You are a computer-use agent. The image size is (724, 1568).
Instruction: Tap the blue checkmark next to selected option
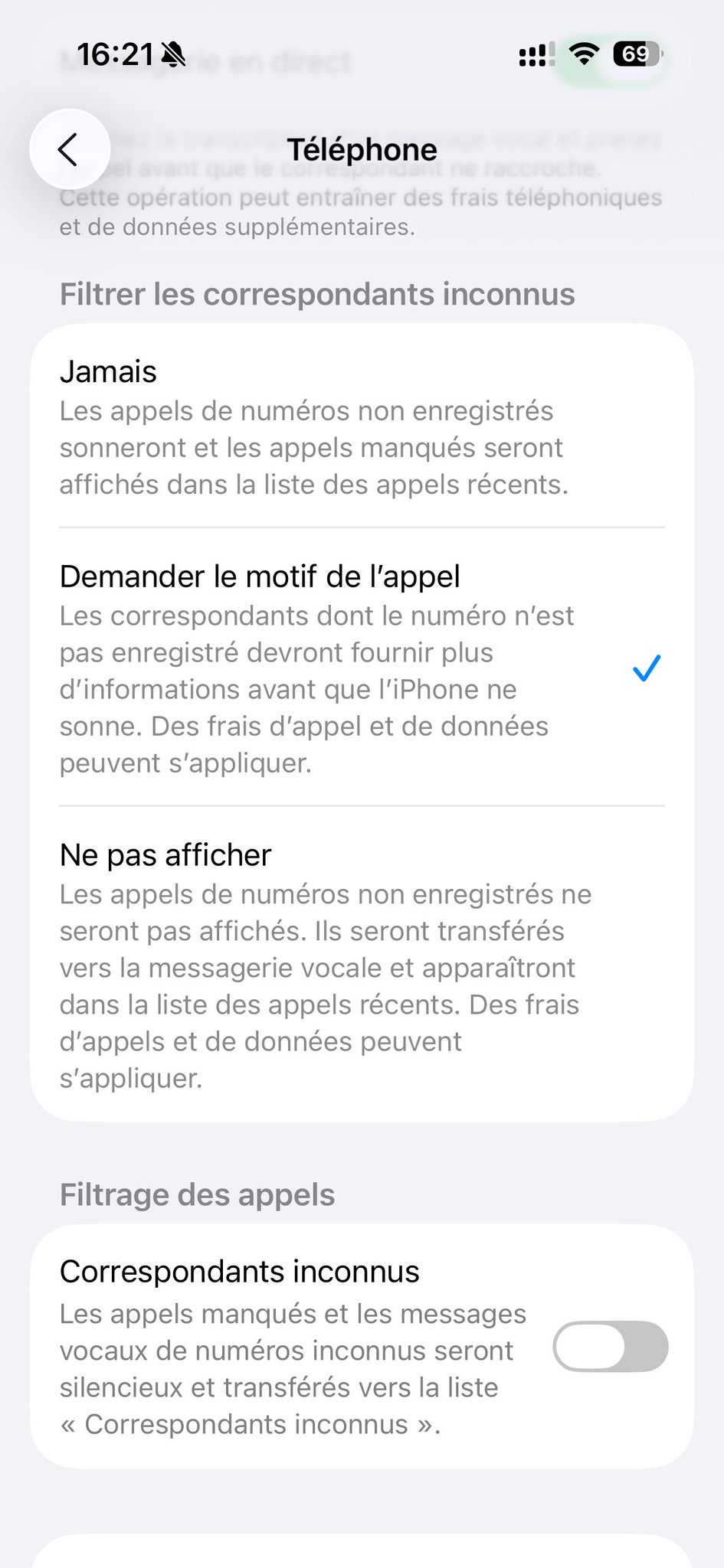click(646, 669)
